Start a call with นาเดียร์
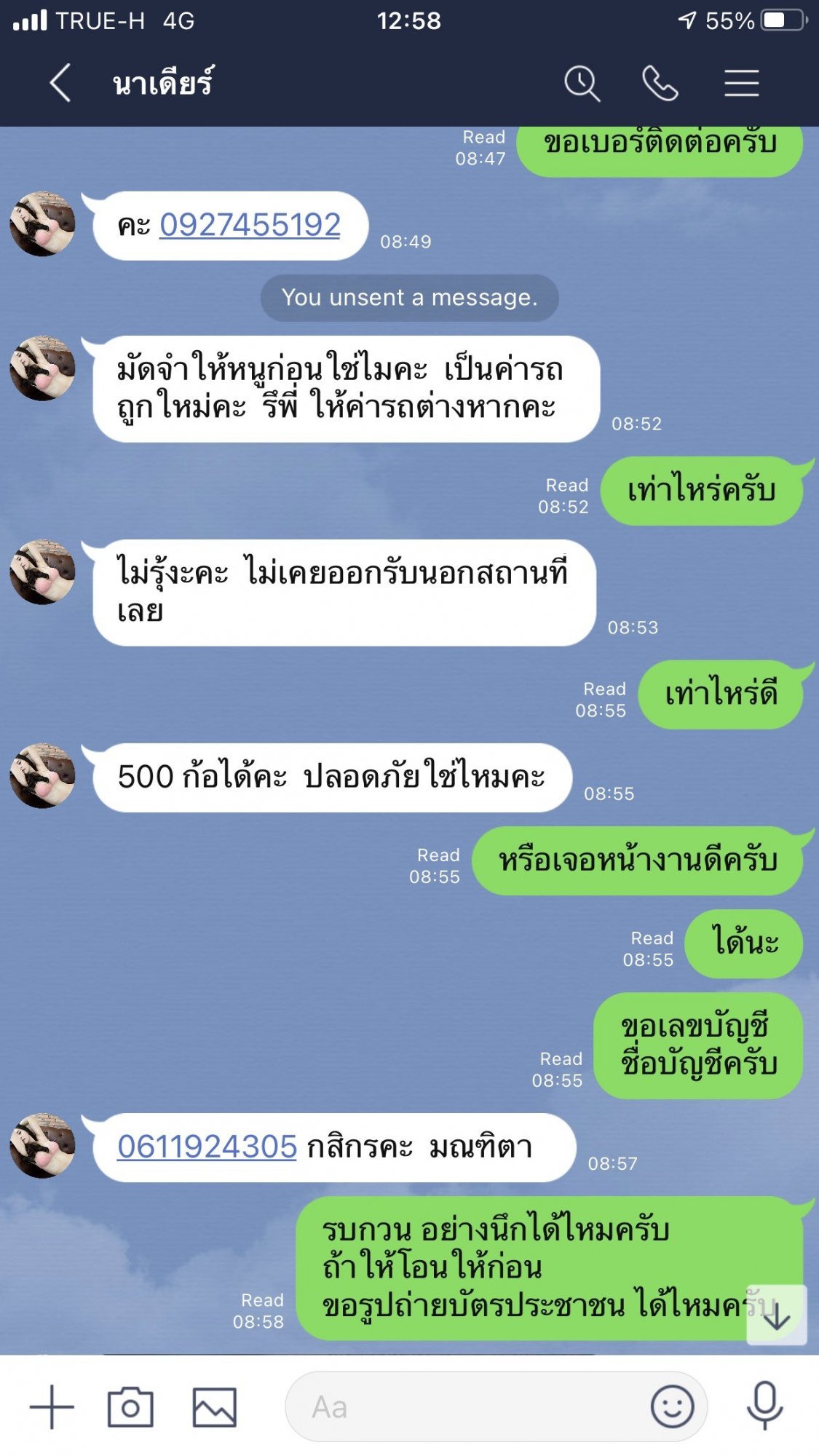 (x=660, y=83)
